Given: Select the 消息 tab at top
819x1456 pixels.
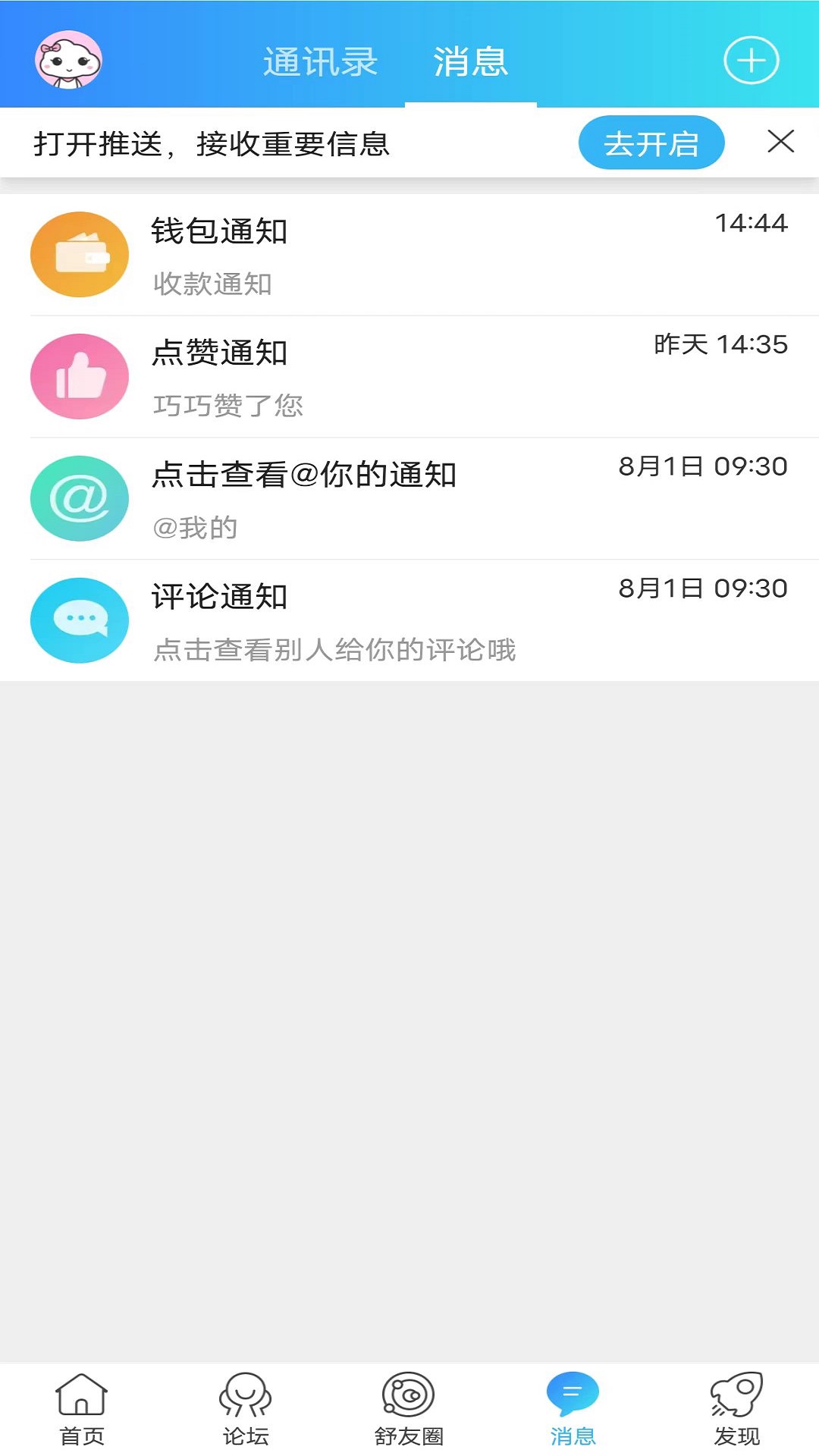Looking at the screenshot, I should pyautogui.click(x=470, y=62).
